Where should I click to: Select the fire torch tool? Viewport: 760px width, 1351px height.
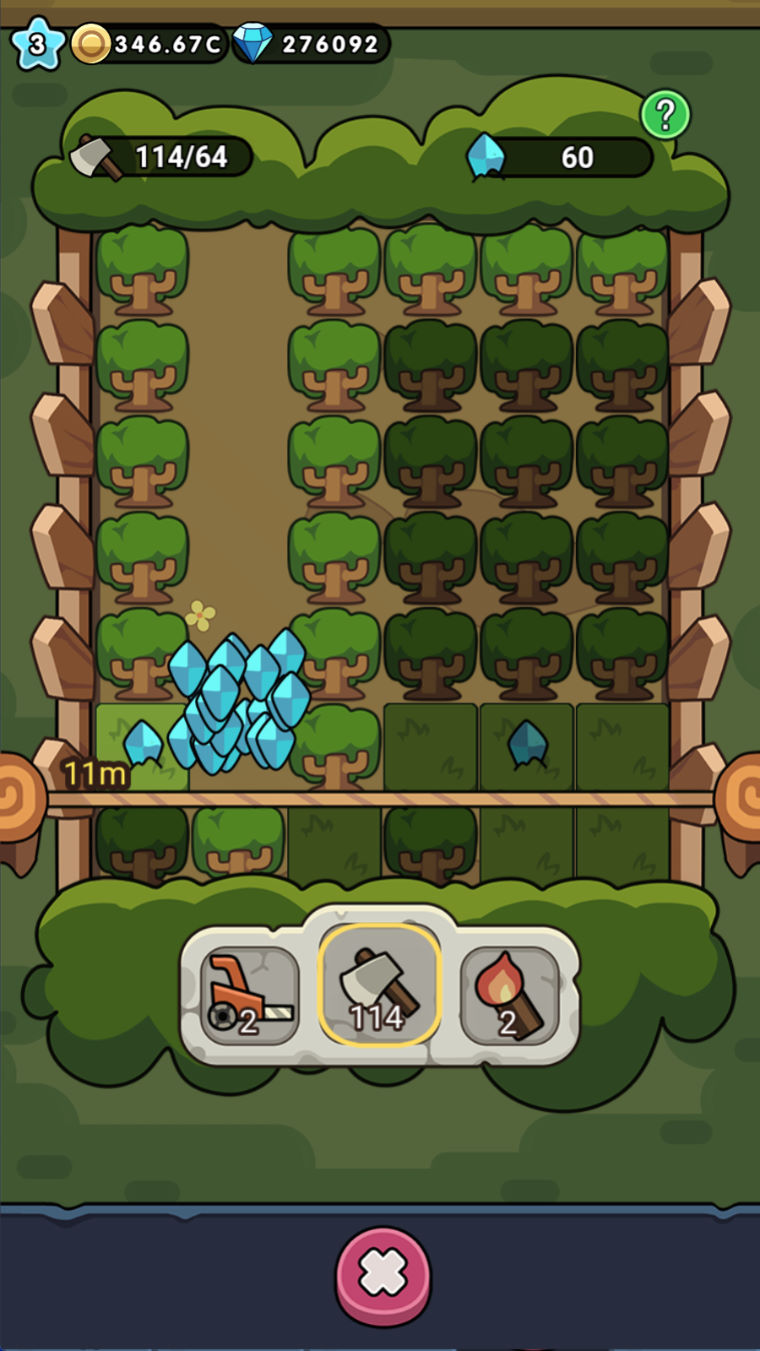pyautogui.click(x=509, y=996)
